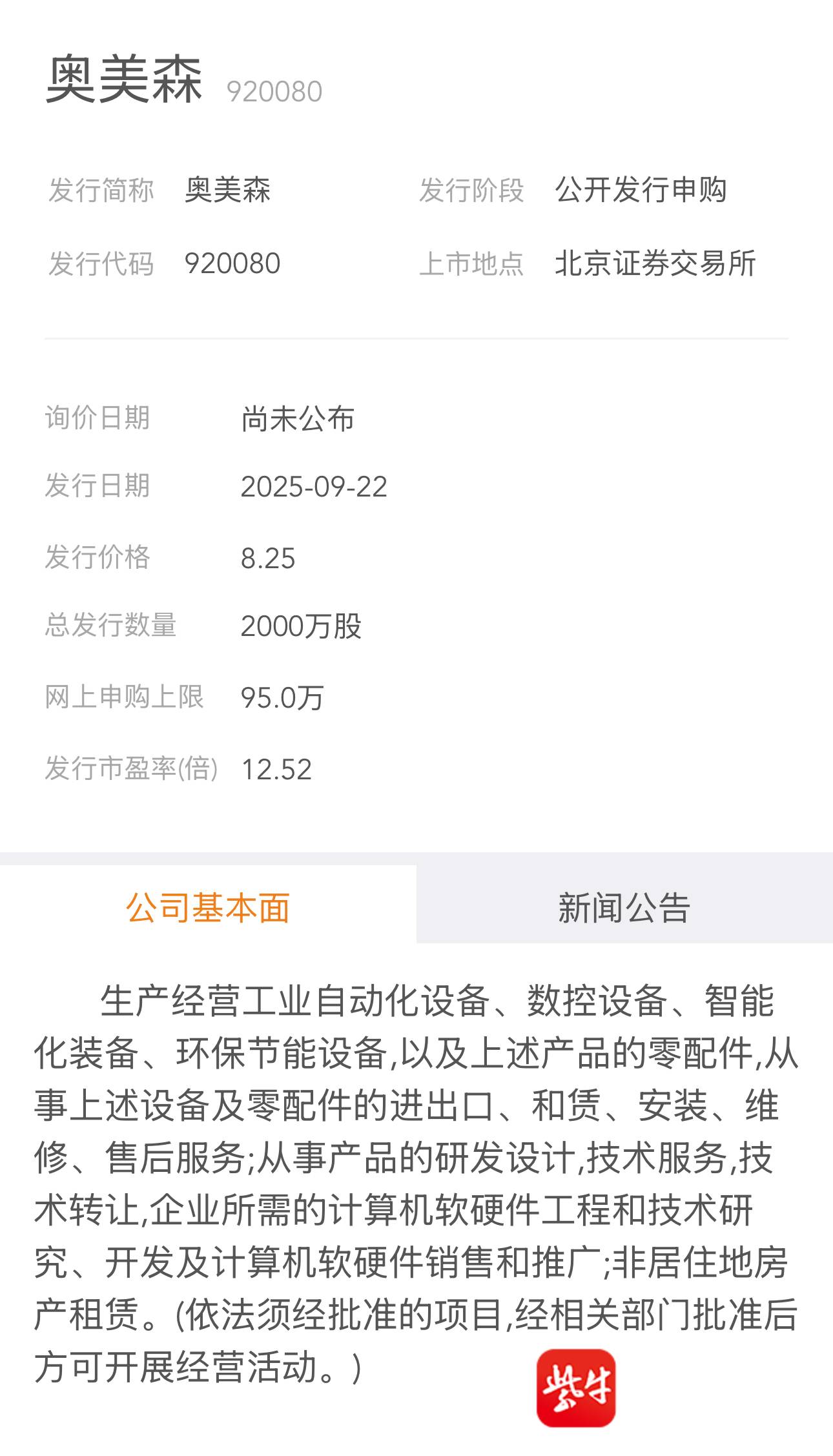
Task: Select the 公司基本面 tab
Action: pos(208,907)
